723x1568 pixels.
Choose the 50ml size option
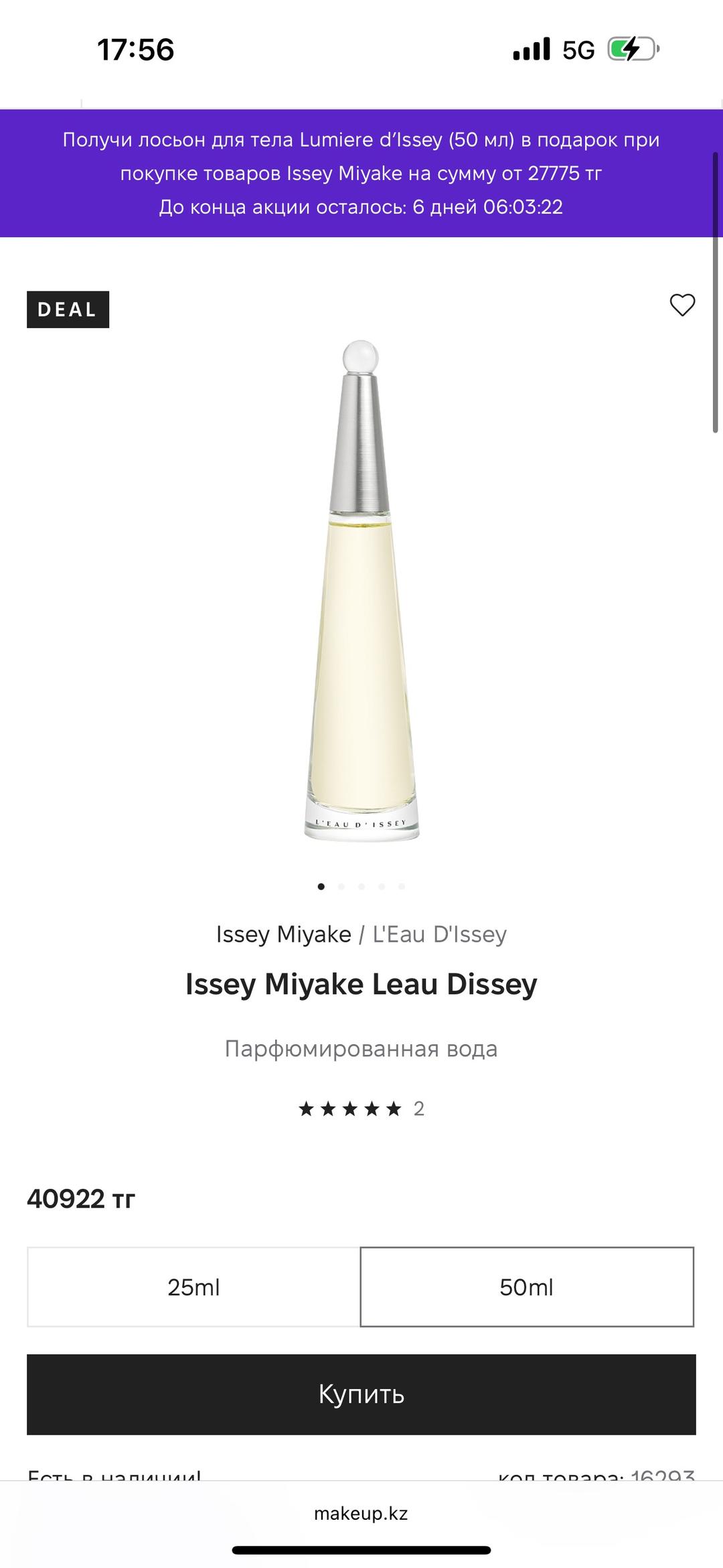point(527,1287)
